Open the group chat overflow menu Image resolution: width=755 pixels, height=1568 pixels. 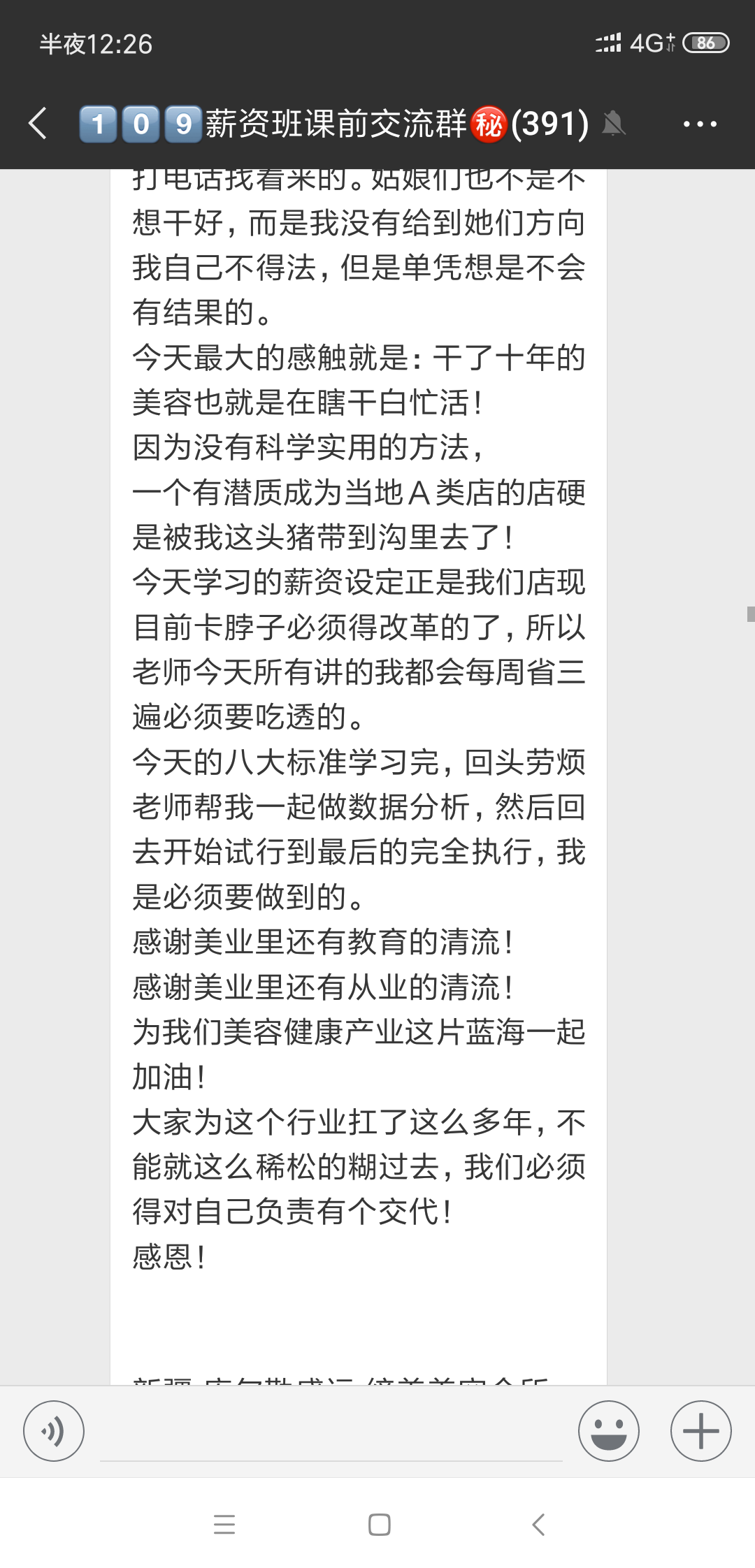(700, 124)
